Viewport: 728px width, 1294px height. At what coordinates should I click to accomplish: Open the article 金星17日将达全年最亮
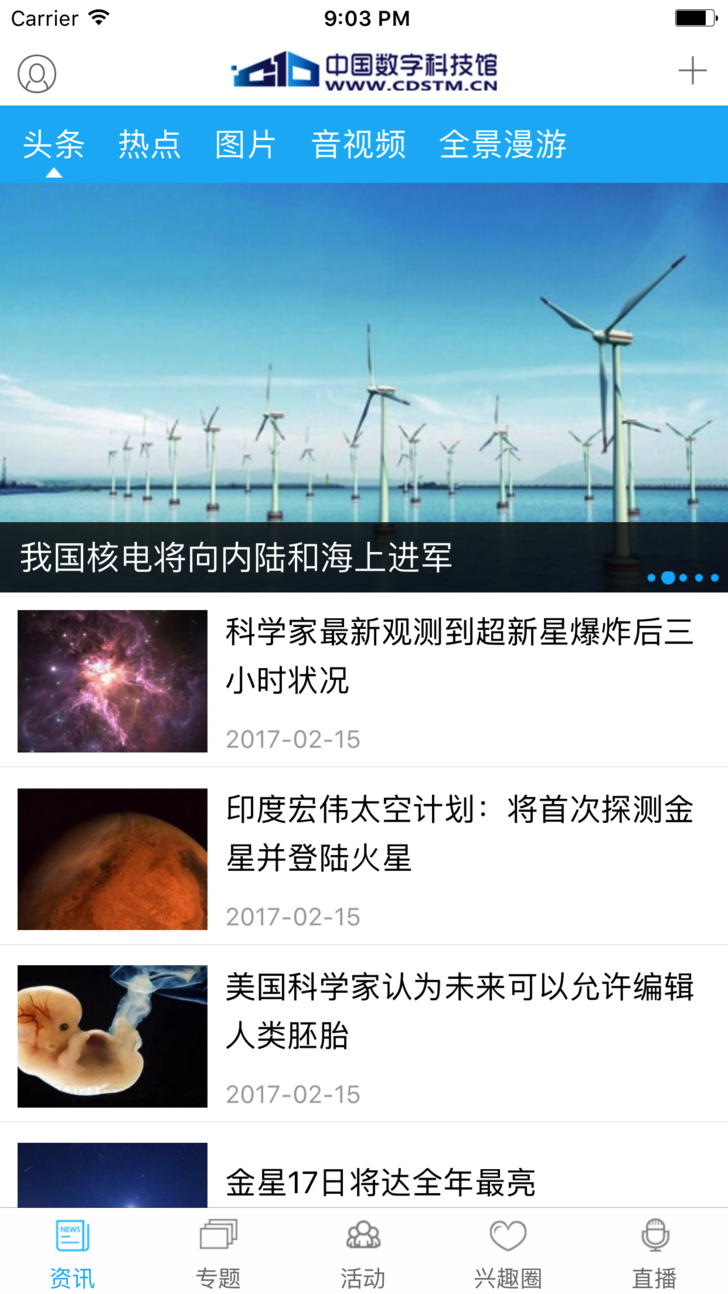click(x=381, y=1182)
